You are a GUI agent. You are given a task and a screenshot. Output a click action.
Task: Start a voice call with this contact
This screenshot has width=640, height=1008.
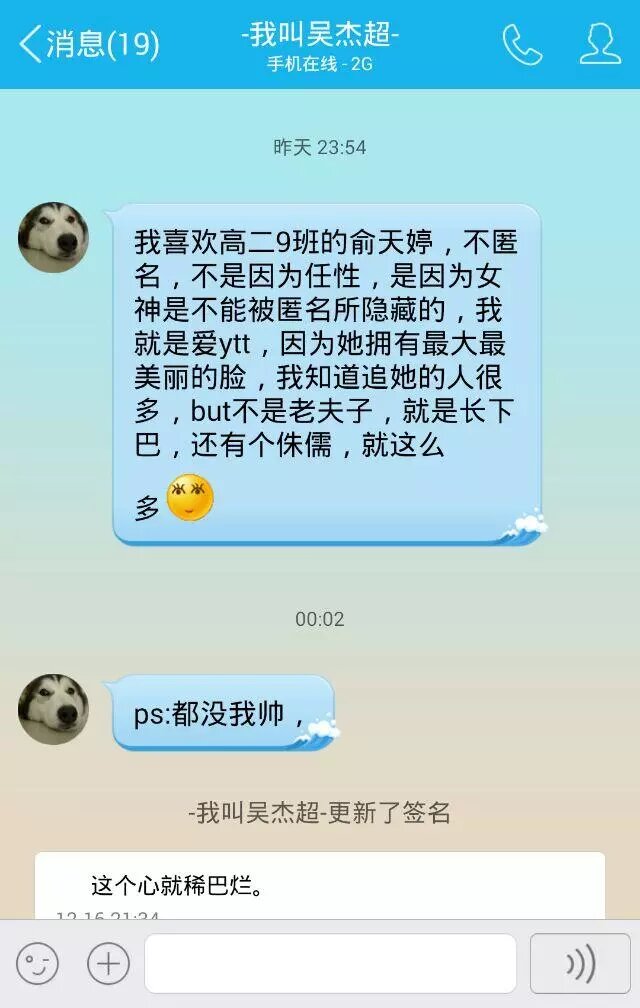521,44
